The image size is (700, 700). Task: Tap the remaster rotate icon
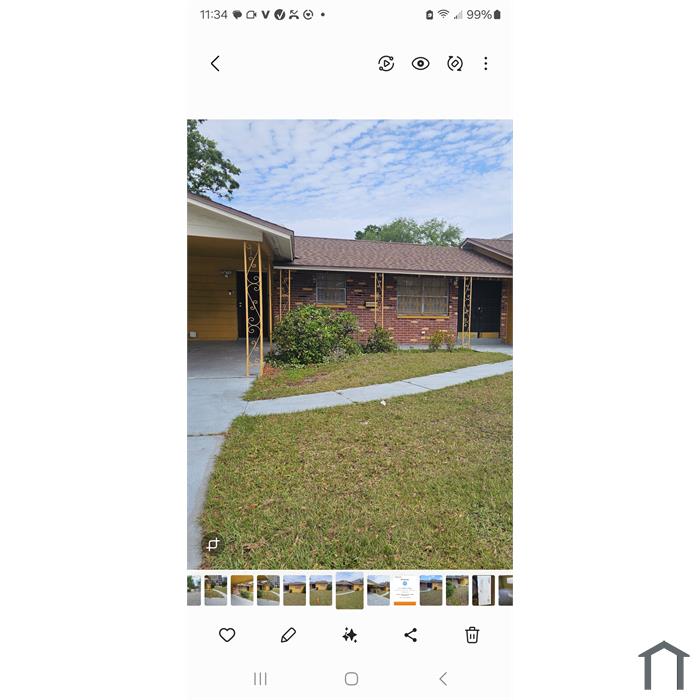tap(455, 64)
